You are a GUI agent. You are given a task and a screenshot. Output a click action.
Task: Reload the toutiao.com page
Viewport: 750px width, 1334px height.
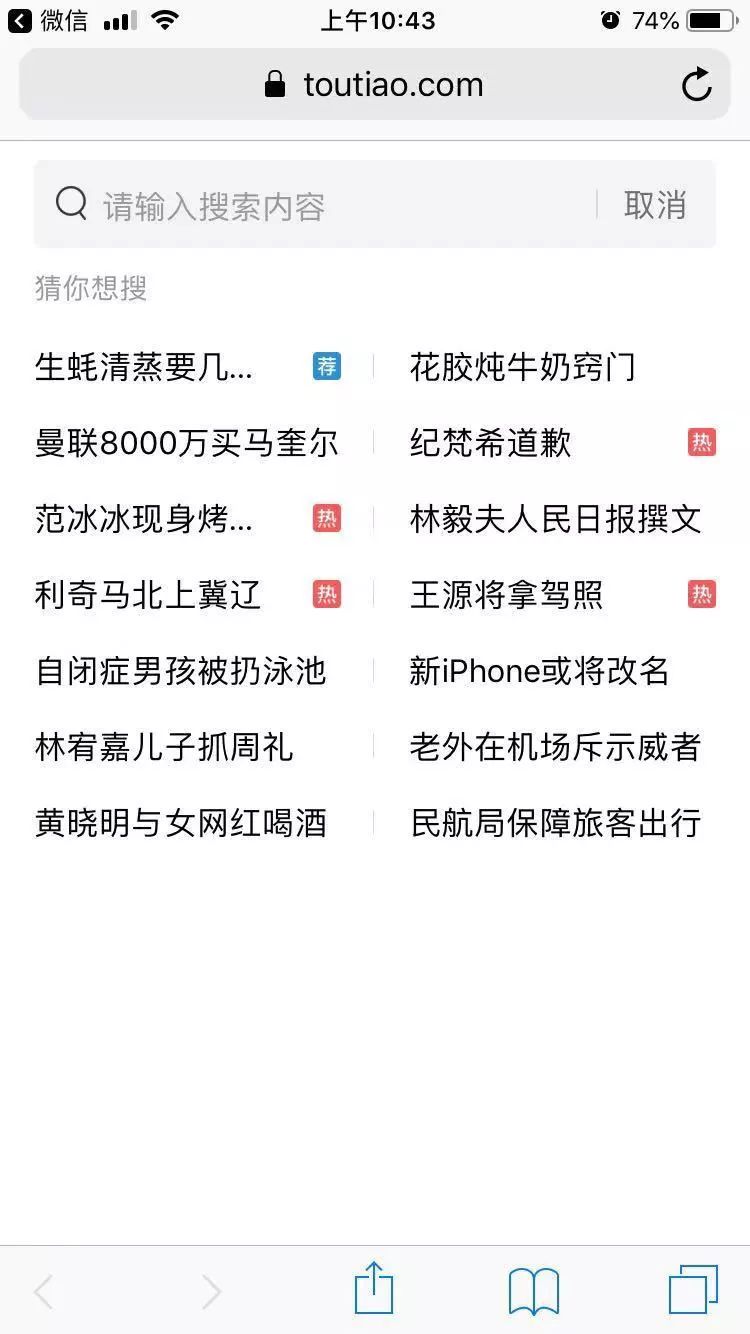pos(696,85)
